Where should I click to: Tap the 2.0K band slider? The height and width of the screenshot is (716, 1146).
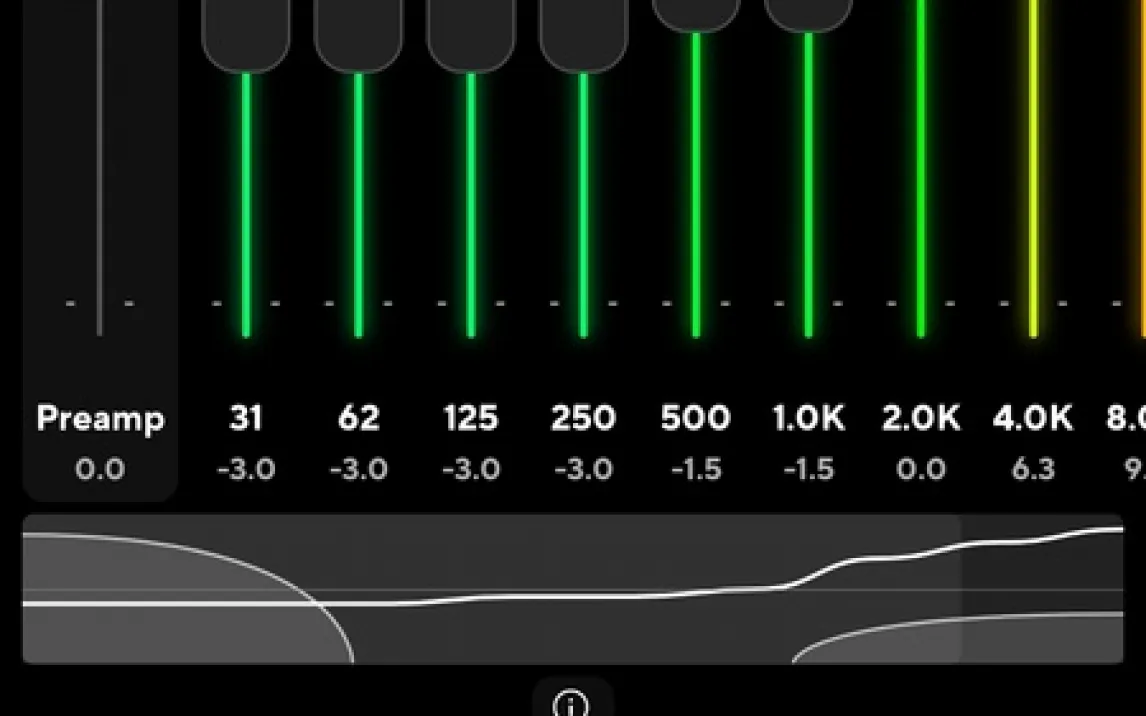921,168
